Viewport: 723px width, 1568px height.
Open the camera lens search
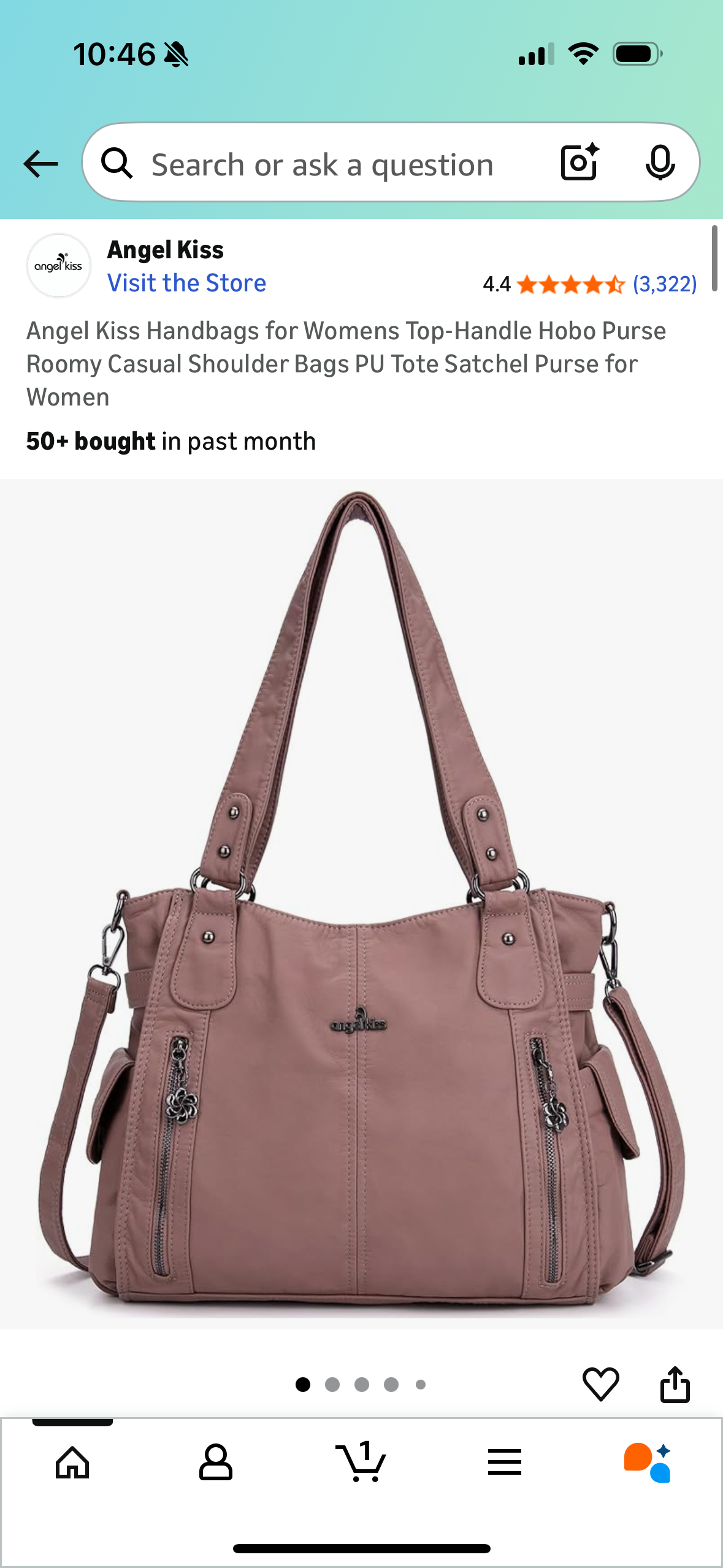click(579, 163)
